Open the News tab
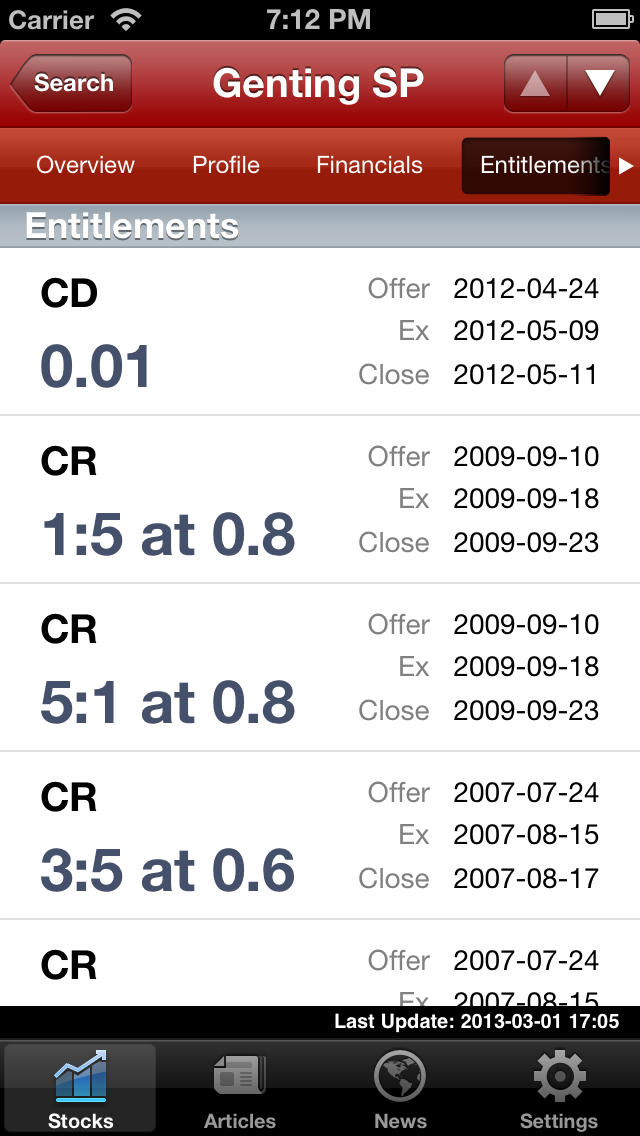The image size is (640, 1136). pyautogui.click(x=400, y=1088)
